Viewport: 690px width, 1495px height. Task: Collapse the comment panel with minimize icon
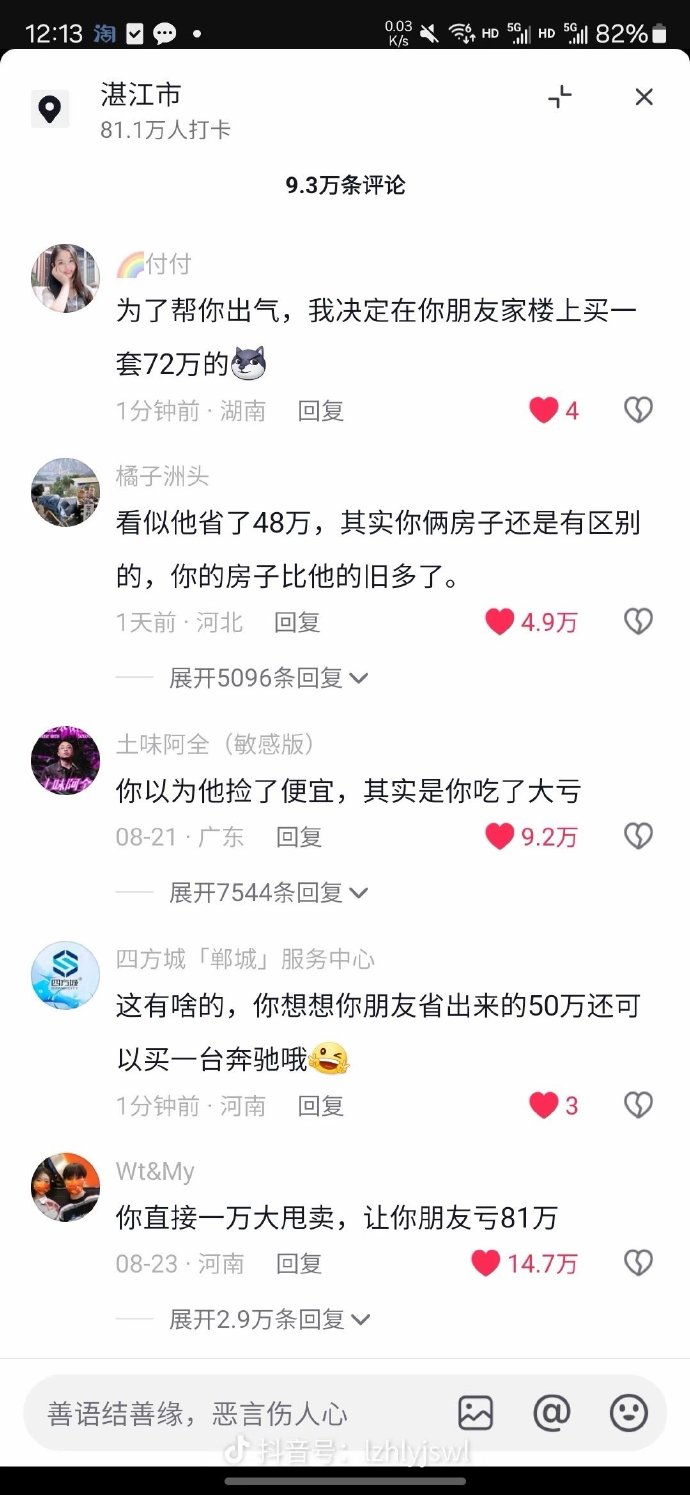pos(560,97)
